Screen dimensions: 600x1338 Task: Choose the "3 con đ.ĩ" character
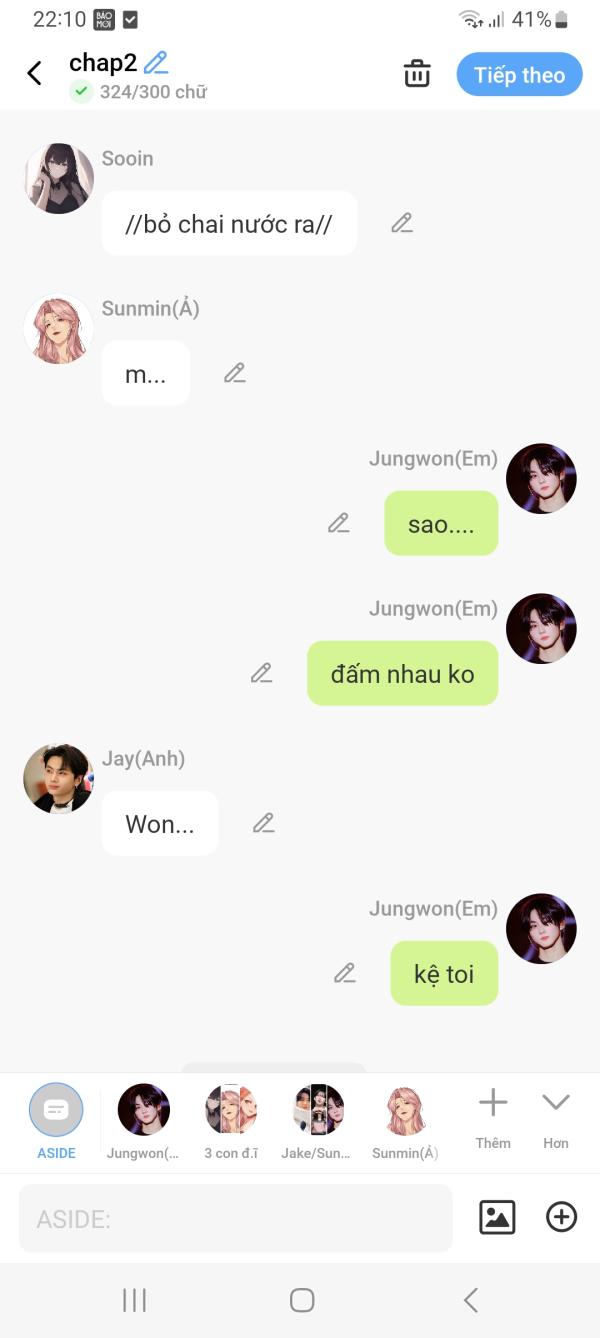coord(231,1120)
